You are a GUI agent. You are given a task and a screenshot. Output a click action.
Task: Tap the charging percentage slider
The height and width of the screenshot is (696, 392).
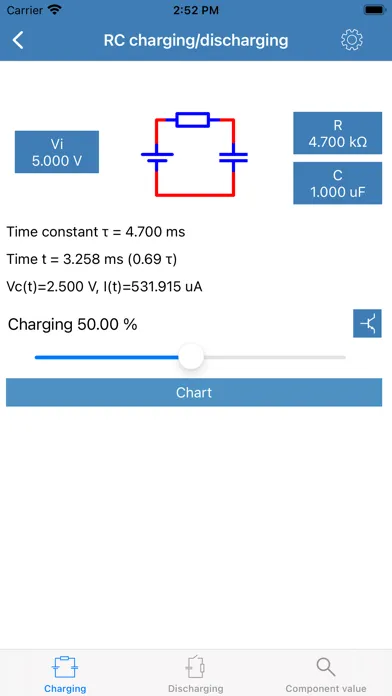190,357
